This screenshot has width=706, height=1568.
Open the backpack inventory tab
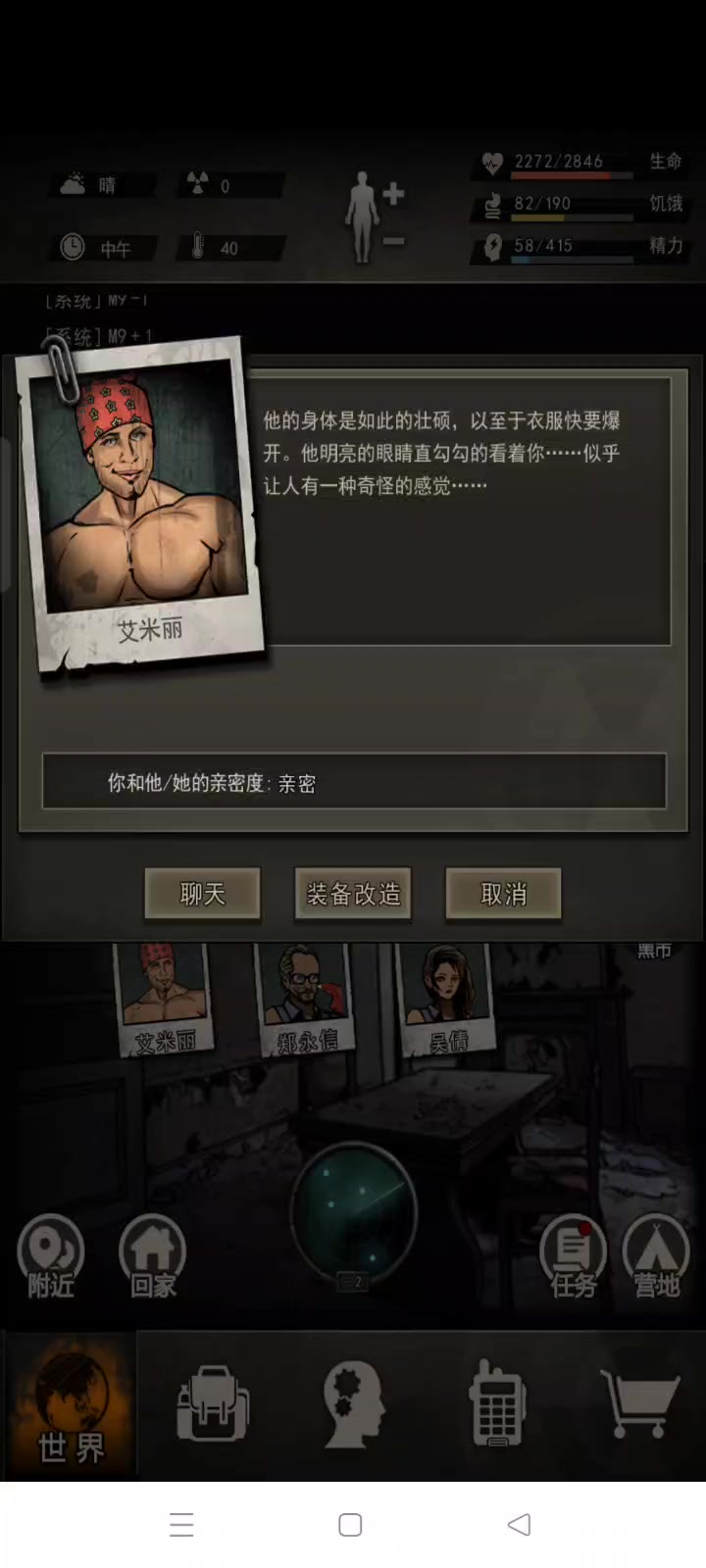click(213, 1406)
